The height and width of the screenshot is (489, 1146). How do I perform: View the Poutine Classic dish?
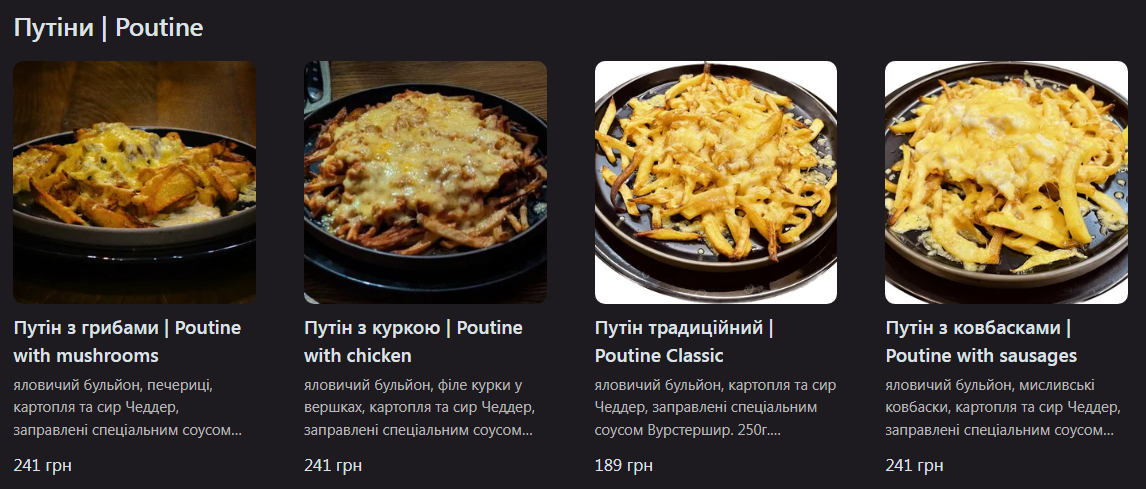716,182
